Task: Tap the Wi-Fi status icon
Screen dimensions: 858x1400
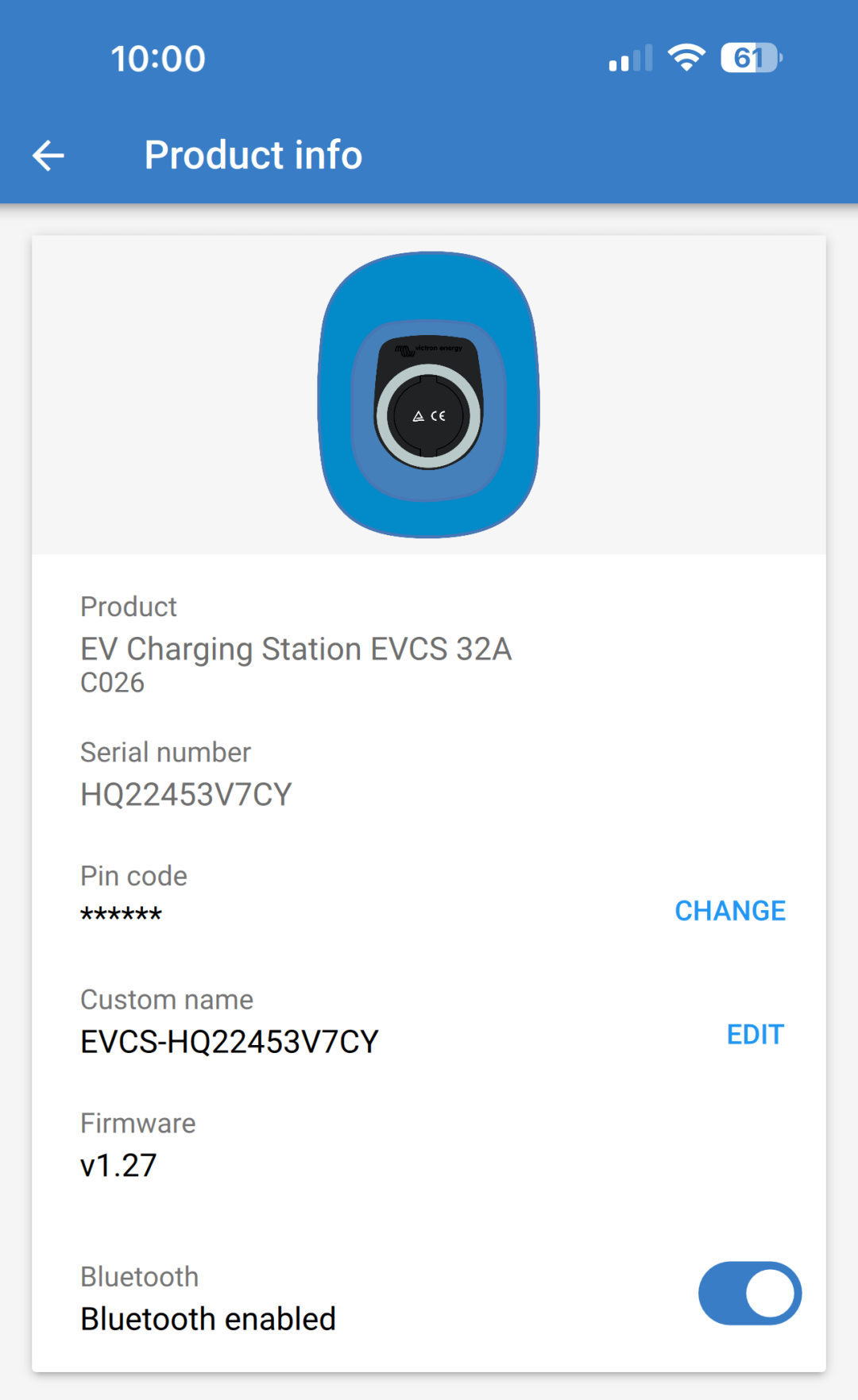Action: coord(685,56)
